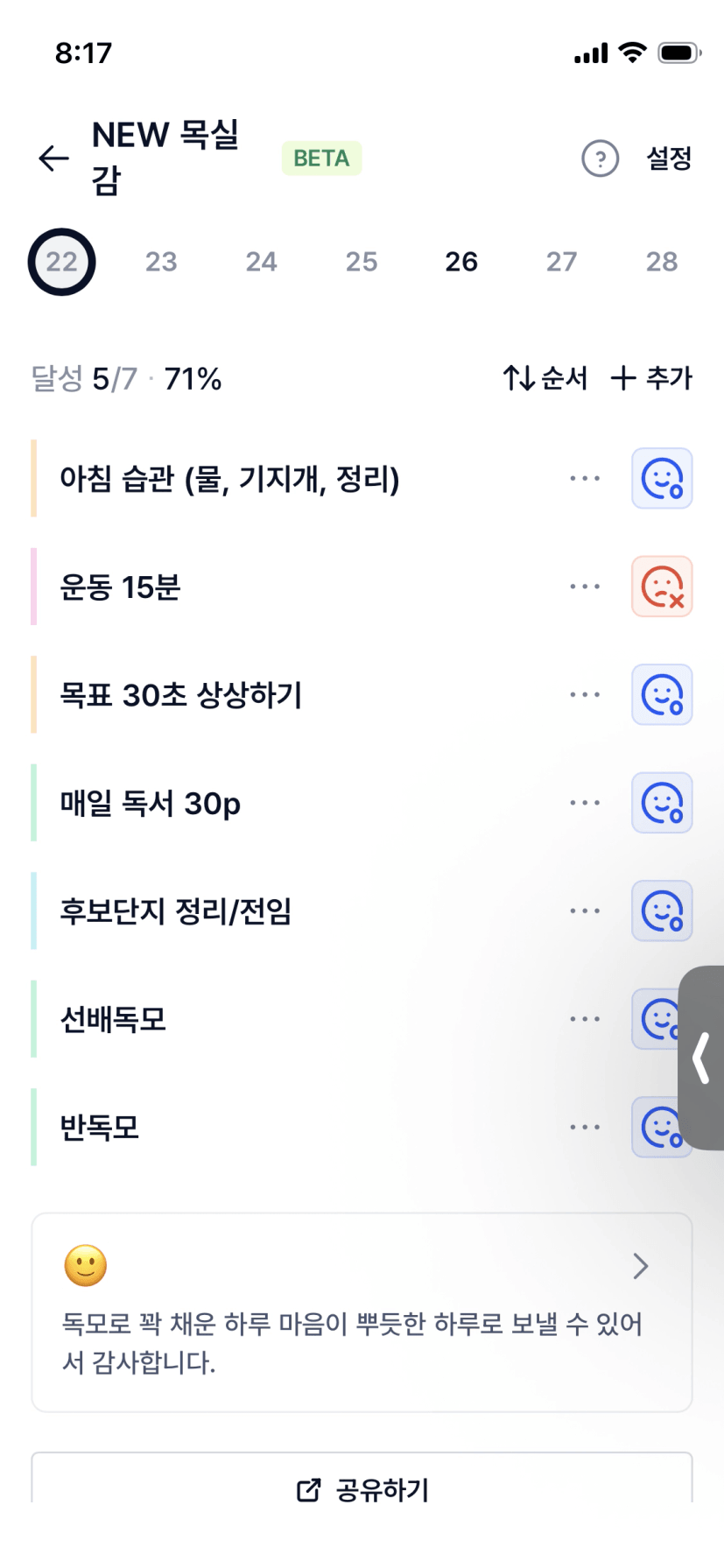Select date 24
Image resolution: width=724 pixels, height=1568 pixels.
click(x=261, y=262)
